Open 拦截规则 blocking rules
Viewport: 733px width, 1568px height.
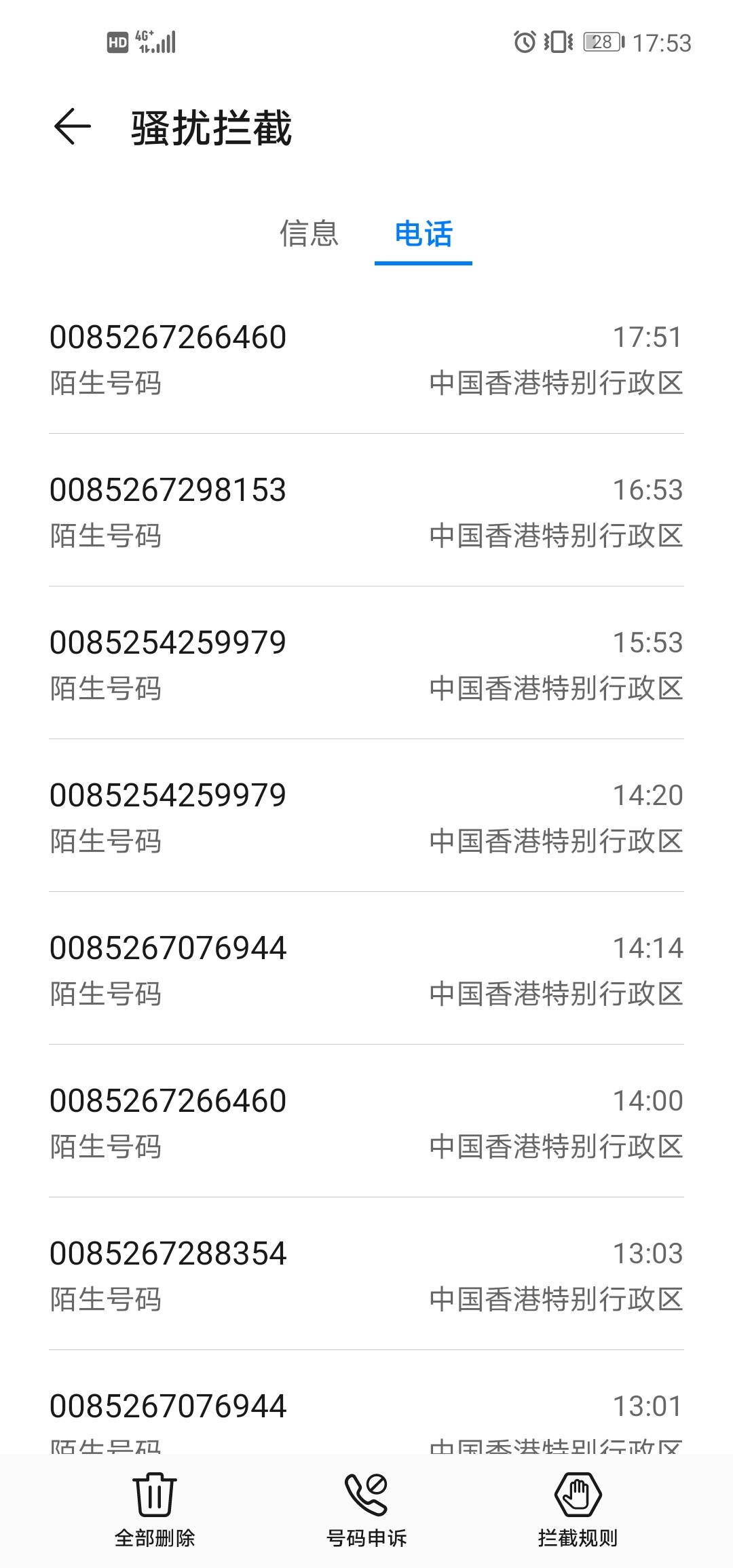pos(578,1510)
